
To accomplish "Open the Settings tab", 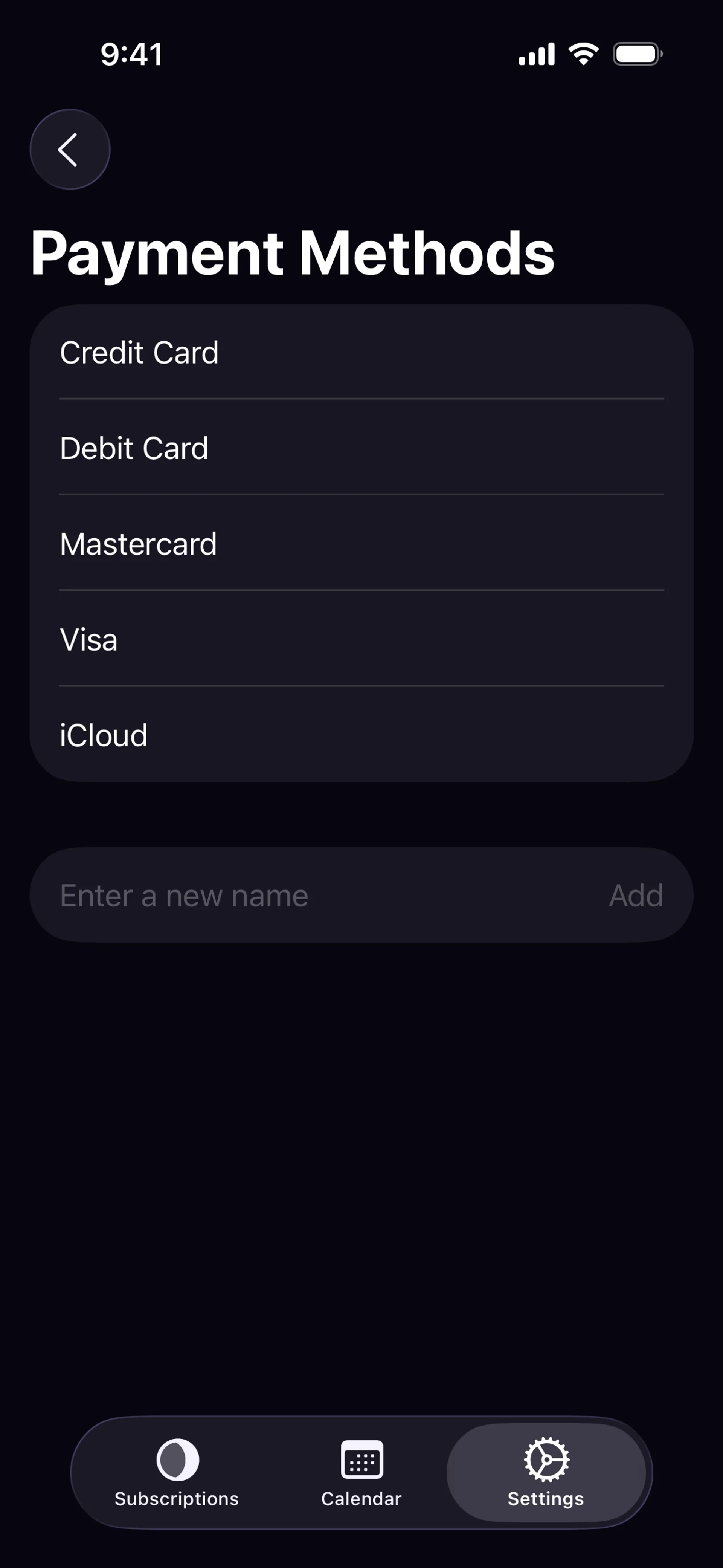I will point(546,1472).
